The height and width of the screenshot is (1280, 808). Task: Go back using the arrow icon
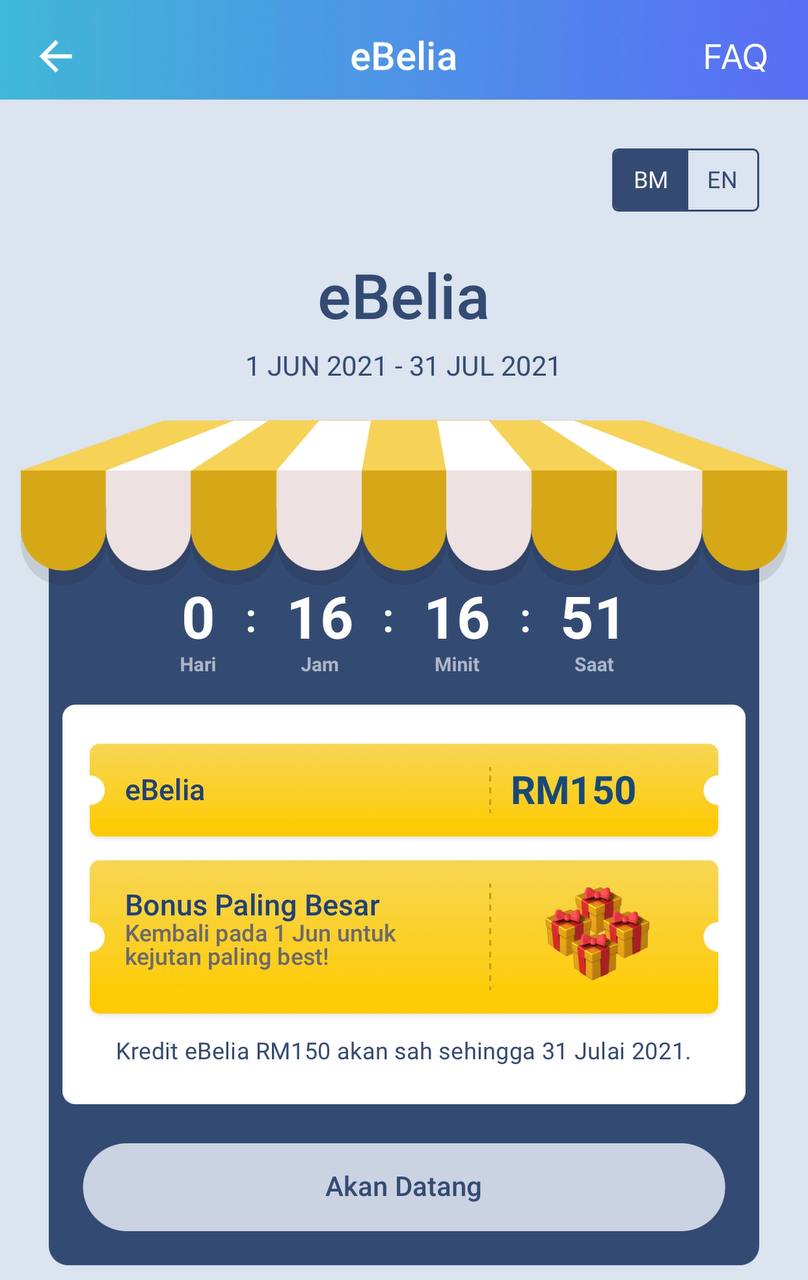tap(56, 57)
